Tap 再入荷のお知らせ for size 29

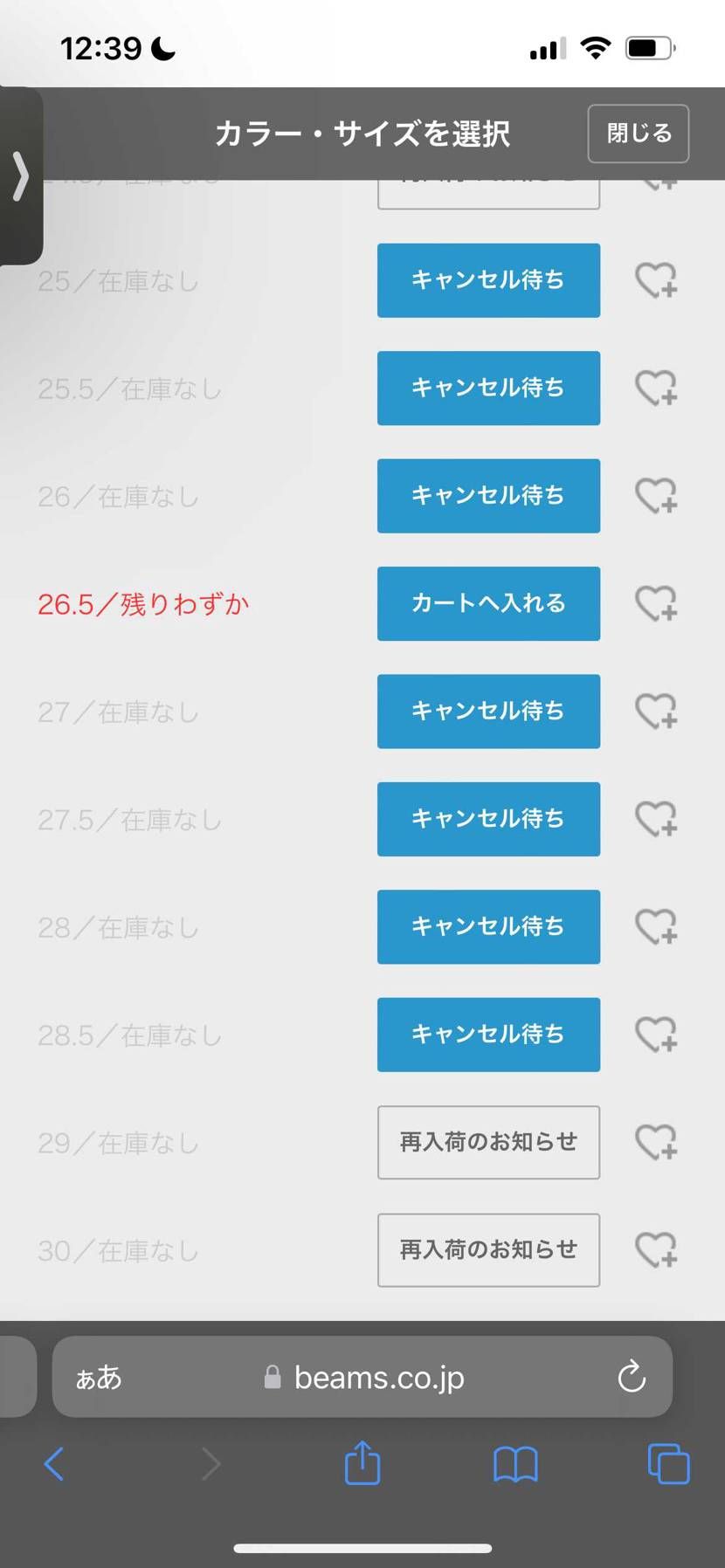(x=487, y=1142)
